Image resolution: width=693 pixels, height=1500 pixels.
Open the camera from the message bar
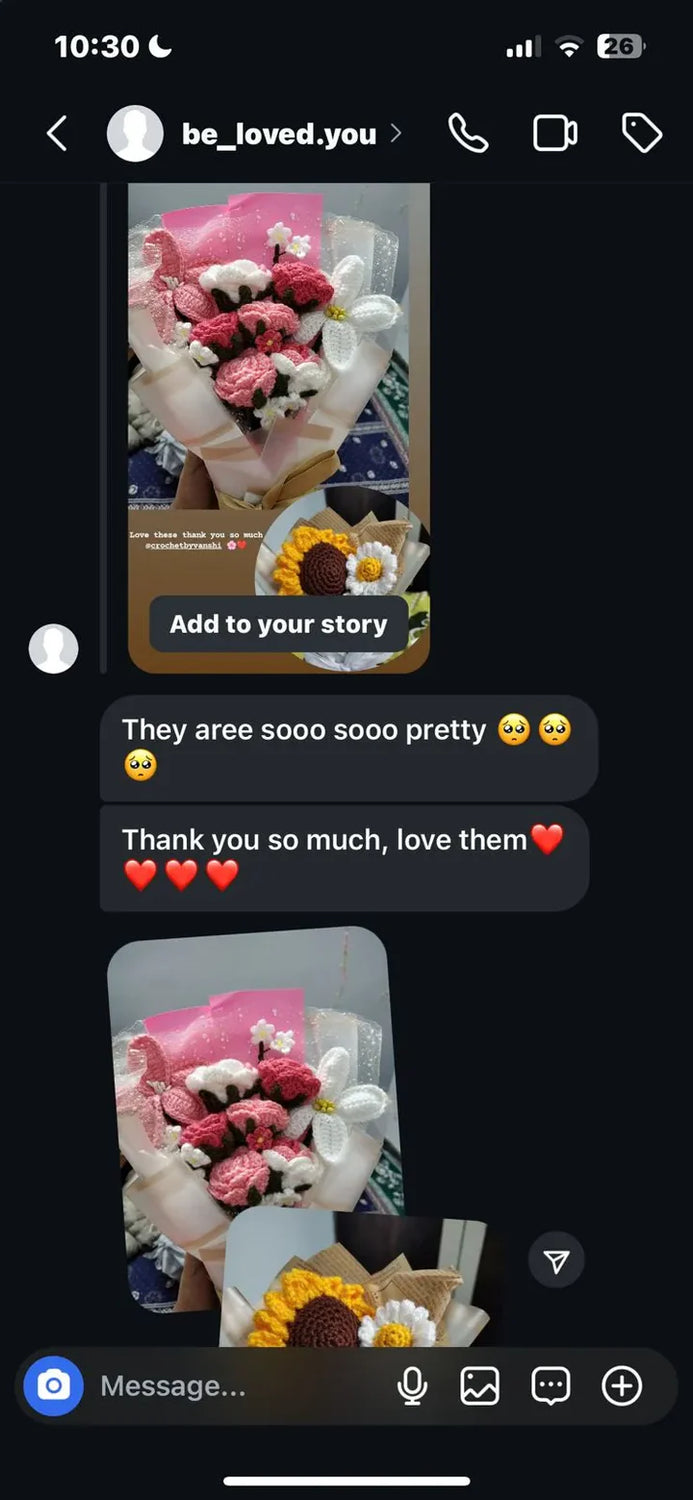(53, 1386)
